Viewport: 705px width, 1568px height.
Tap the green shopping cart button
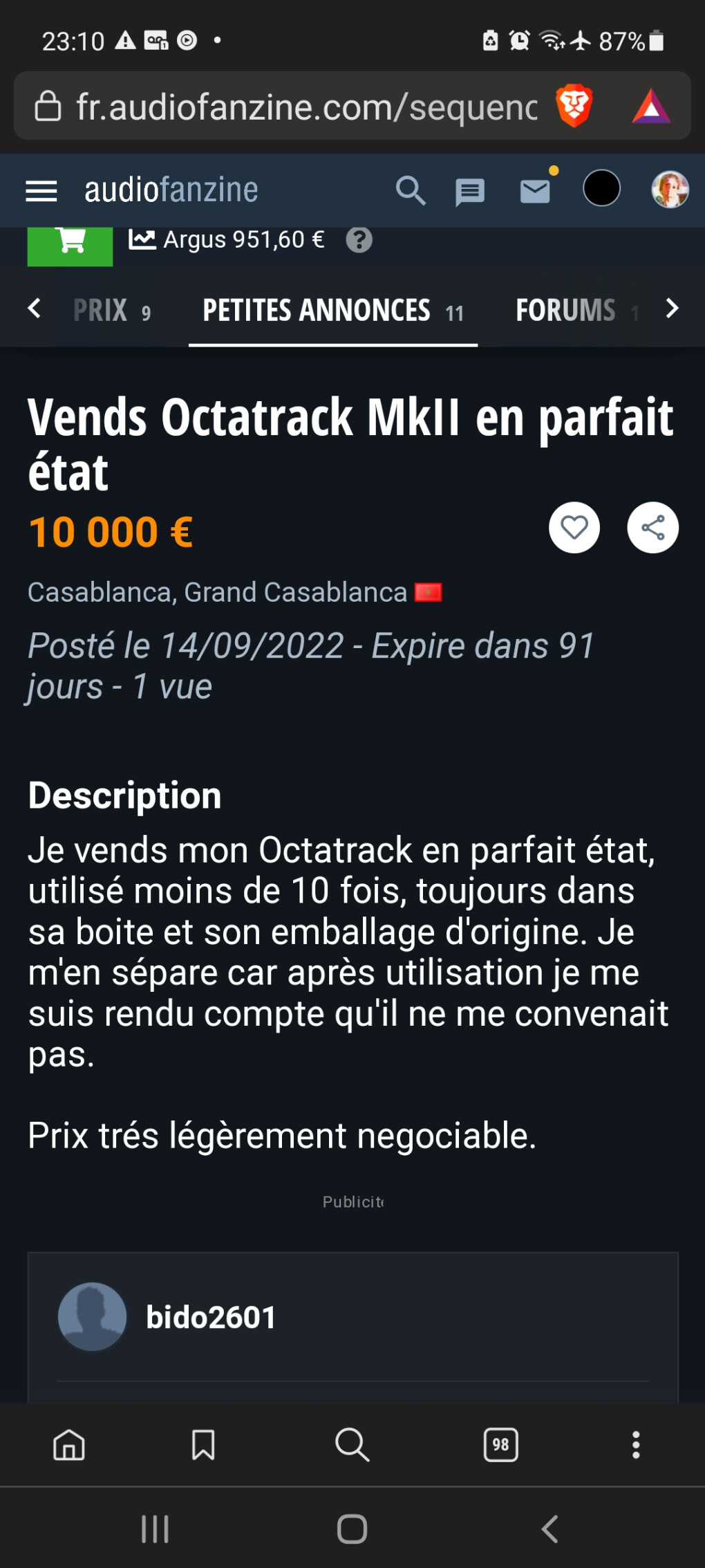[70, 243]
